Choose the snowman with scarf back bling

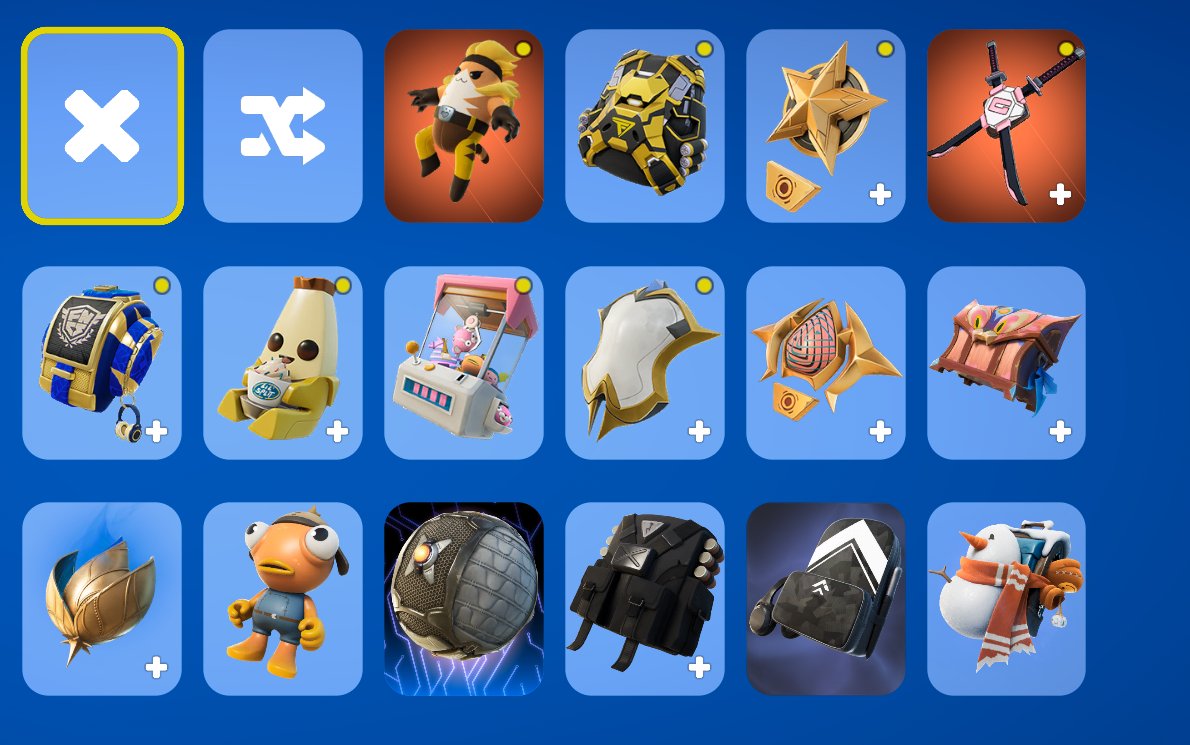coord(1006,599)
